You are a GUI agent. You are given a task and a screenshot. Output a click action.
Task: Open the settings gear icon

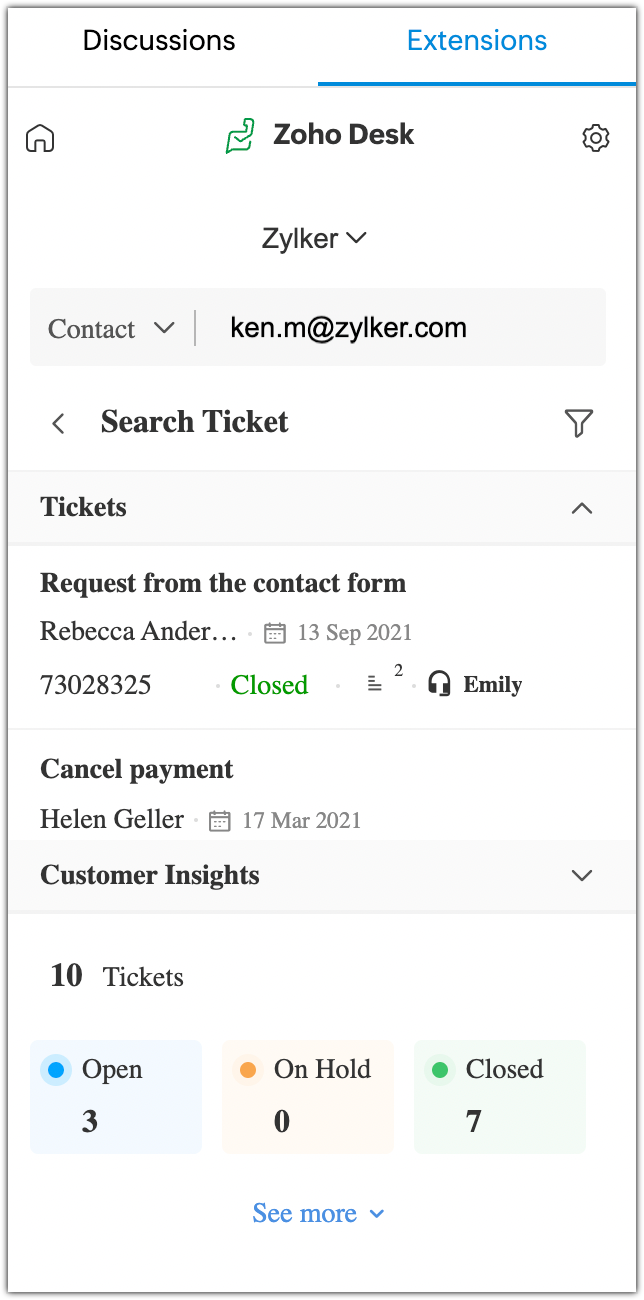tap(596, 137)
